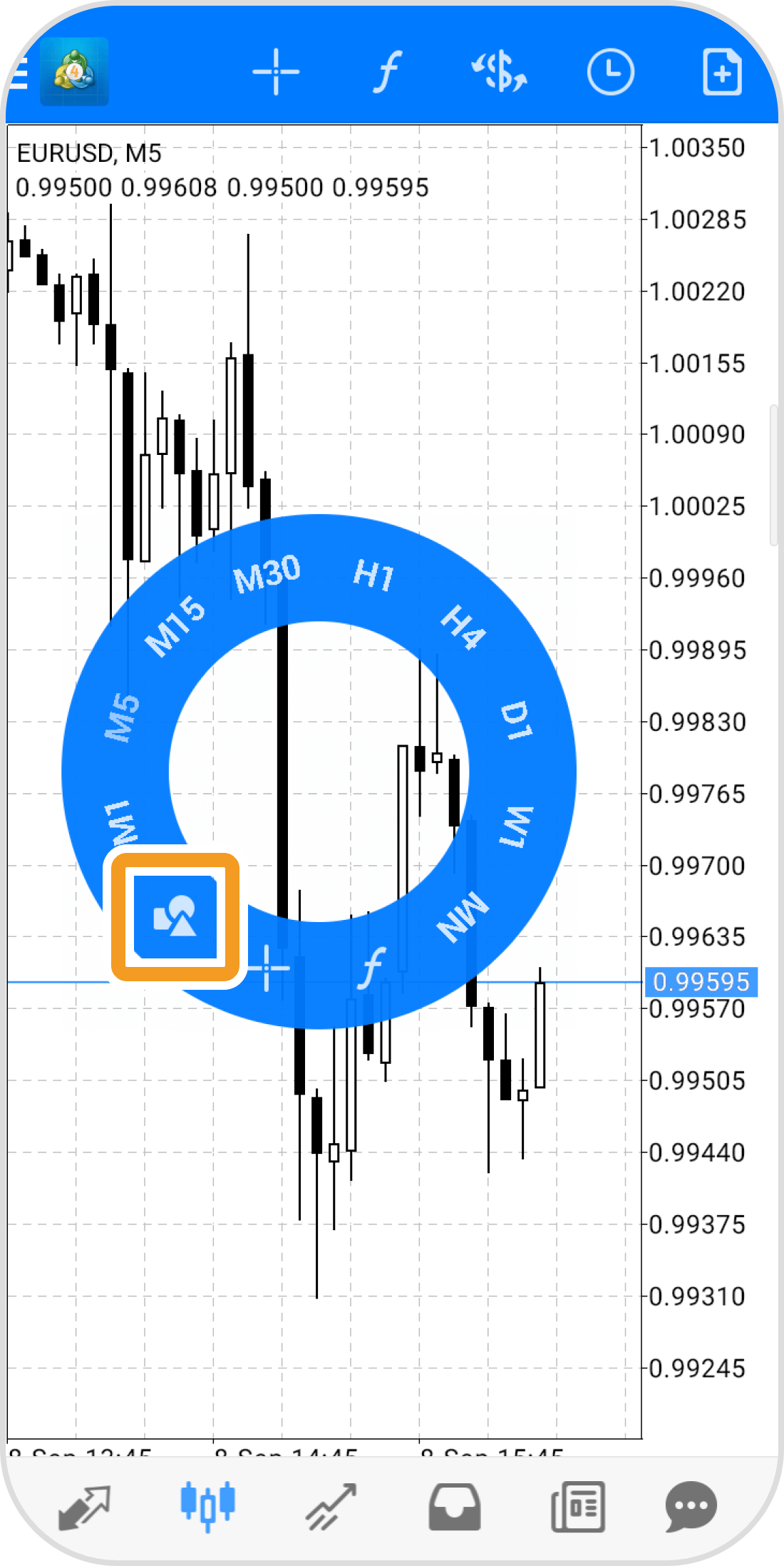This screenshot has height=1566, width=784.
Task: Switch chart to H1 timeframe
Action: click(x=373, y=575)
